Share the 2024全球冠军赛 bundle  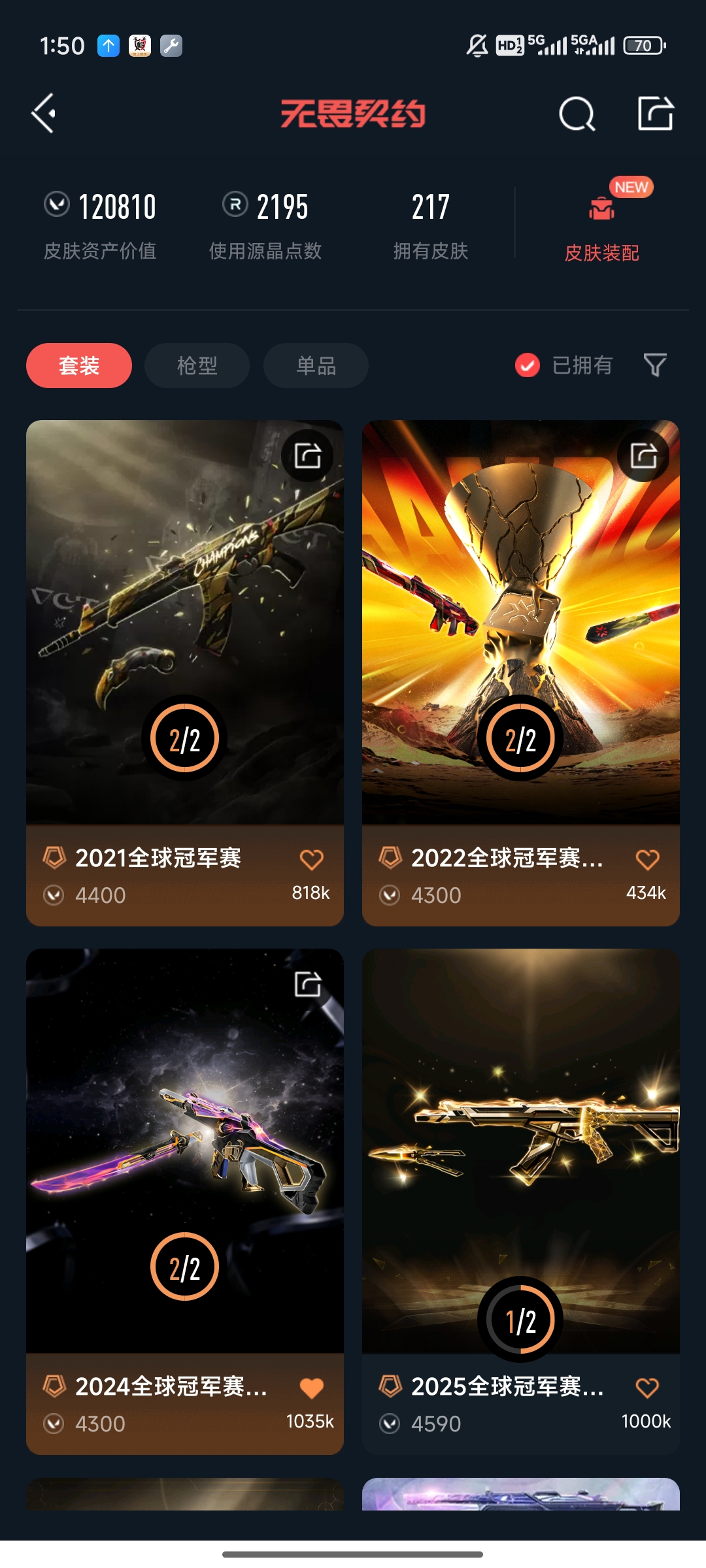pos(307,984)
